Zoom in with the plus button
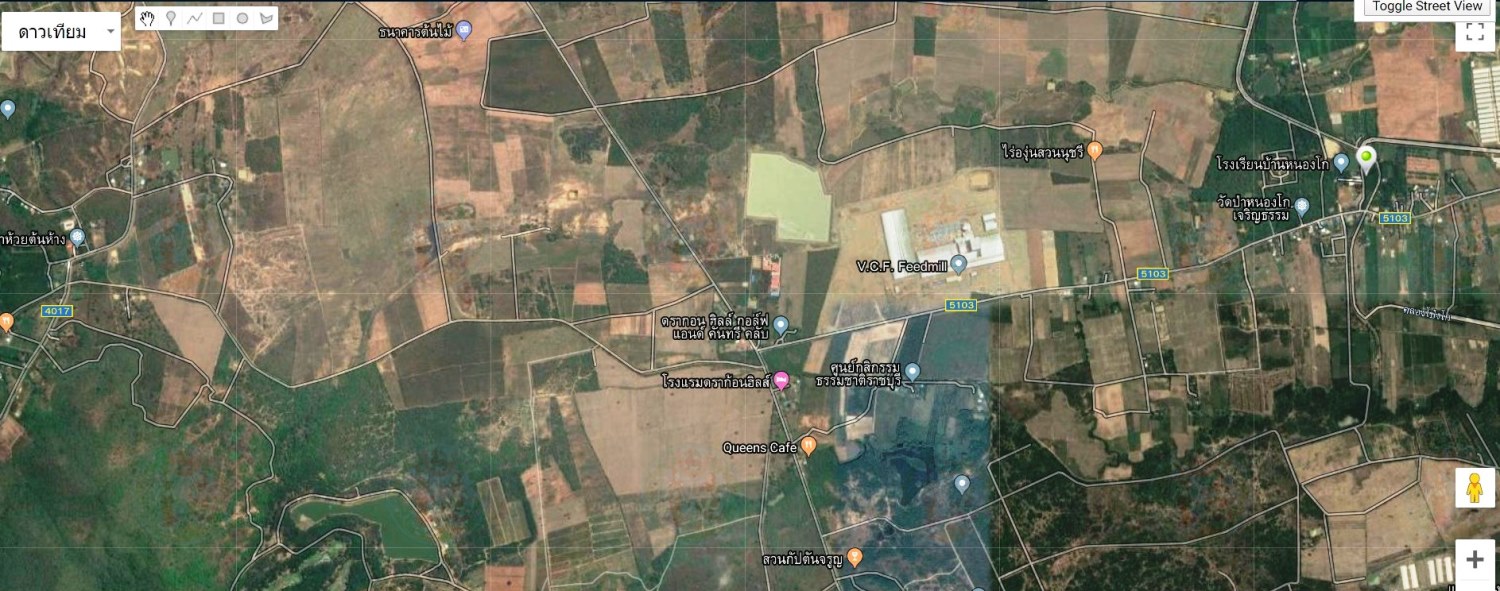Viewport: 1500px width, 591px height. 1474,560
